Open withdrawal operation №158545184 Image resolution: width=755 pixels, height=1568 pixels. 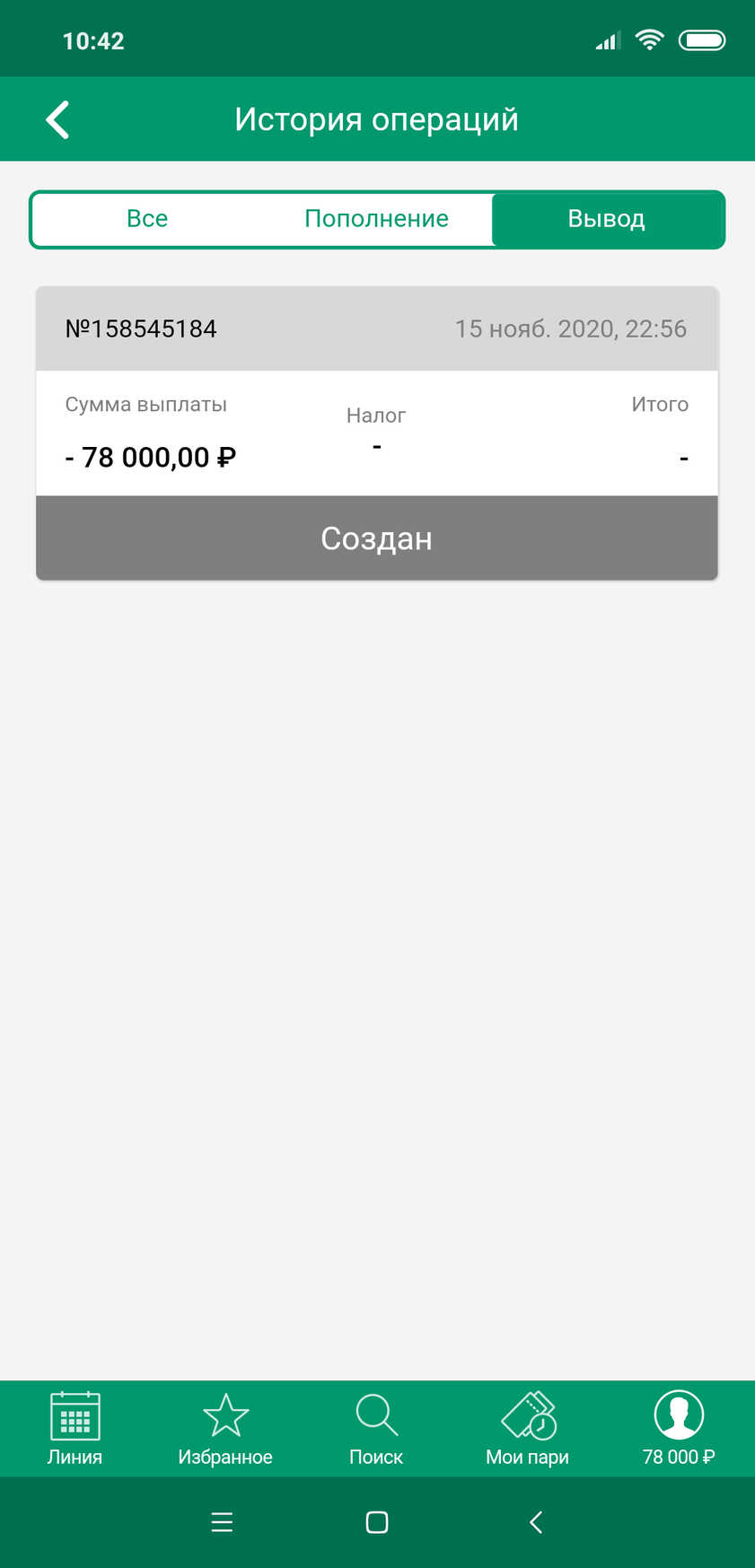376,433
